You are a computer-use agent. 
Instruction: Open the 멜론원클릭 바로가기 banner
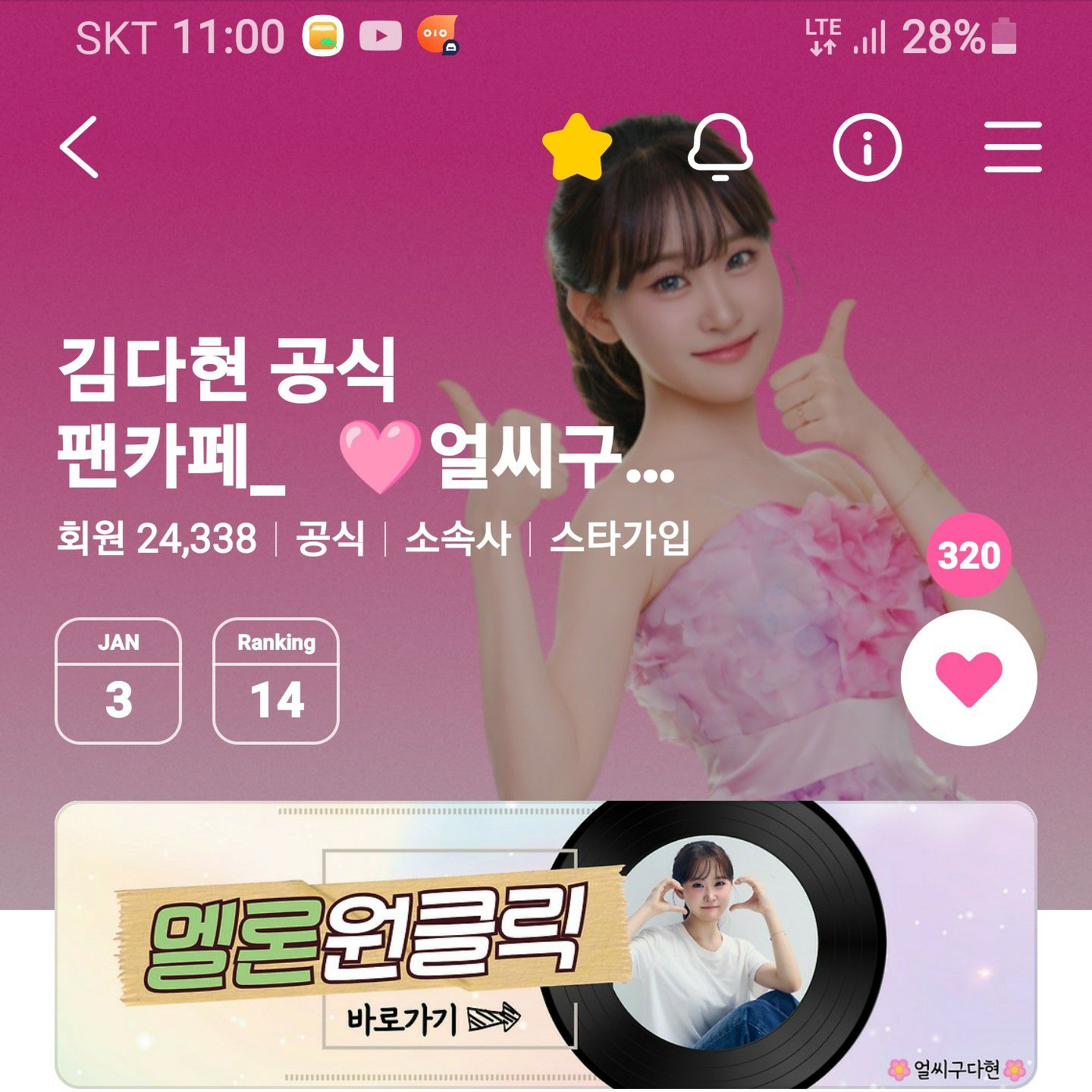click(x=544, y=944)
